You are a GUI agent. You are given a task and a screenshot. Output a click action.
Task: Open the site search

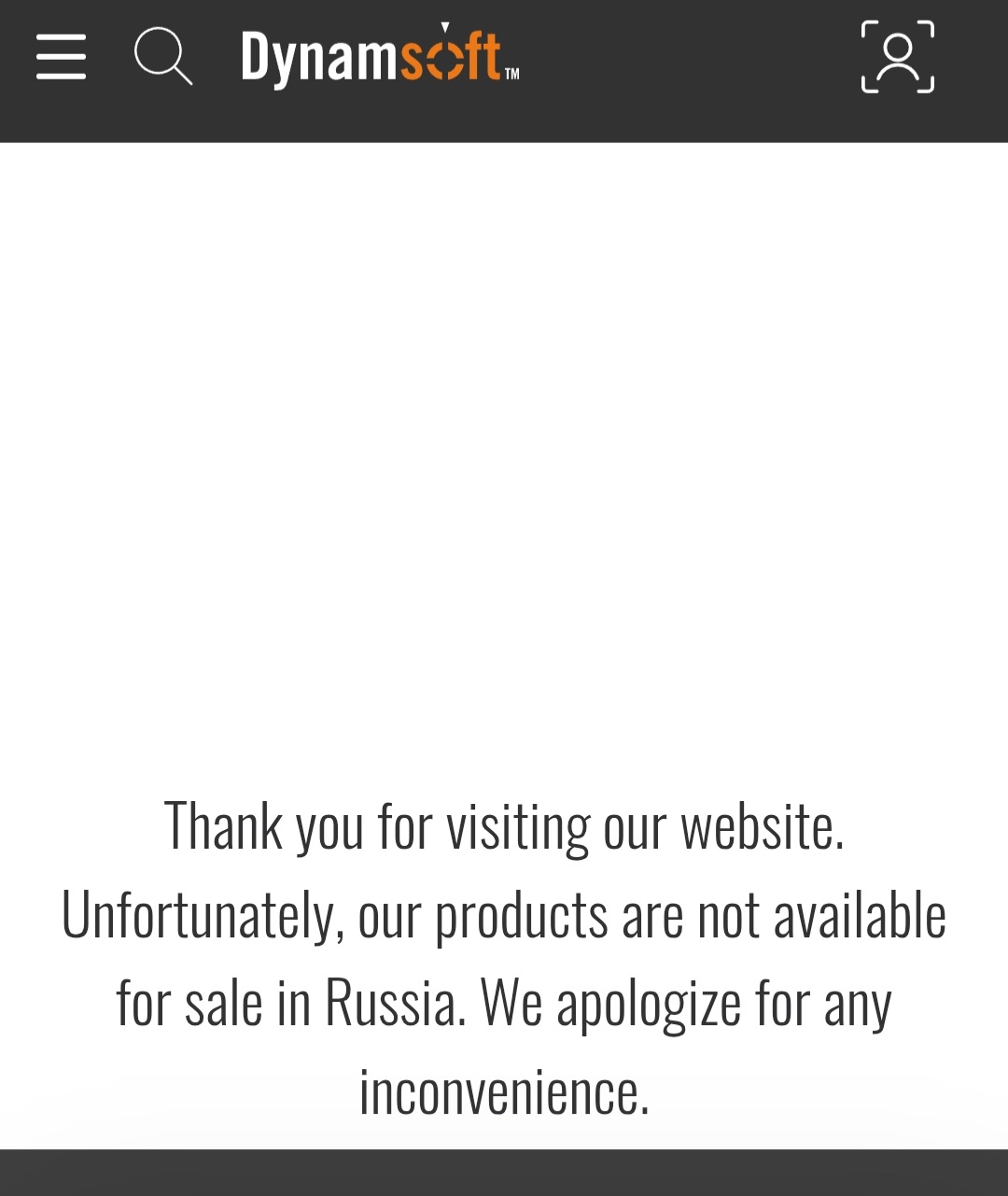[163, 56]
